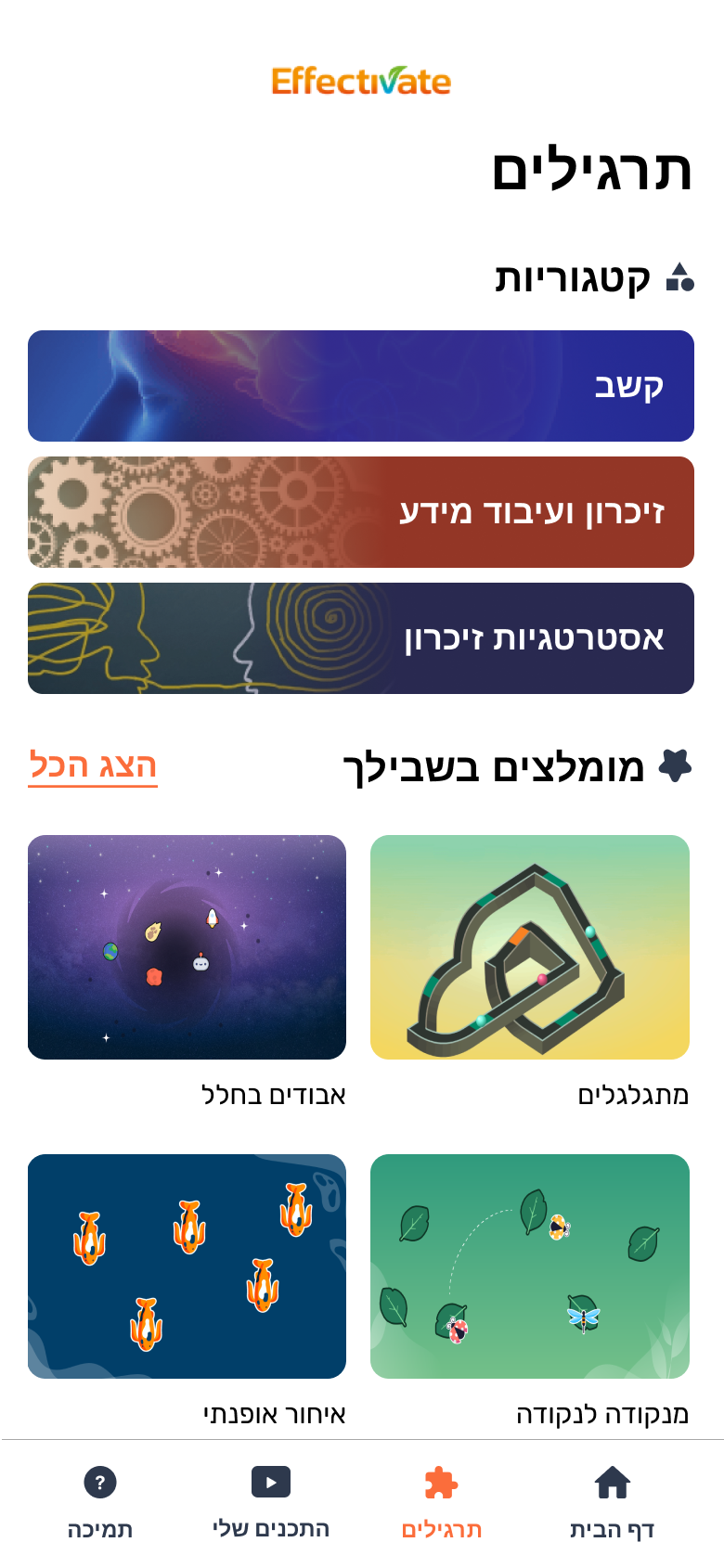Open the אסטרטגיות זיכרון category
The image size is (724, 1568).
click(361, 638)
